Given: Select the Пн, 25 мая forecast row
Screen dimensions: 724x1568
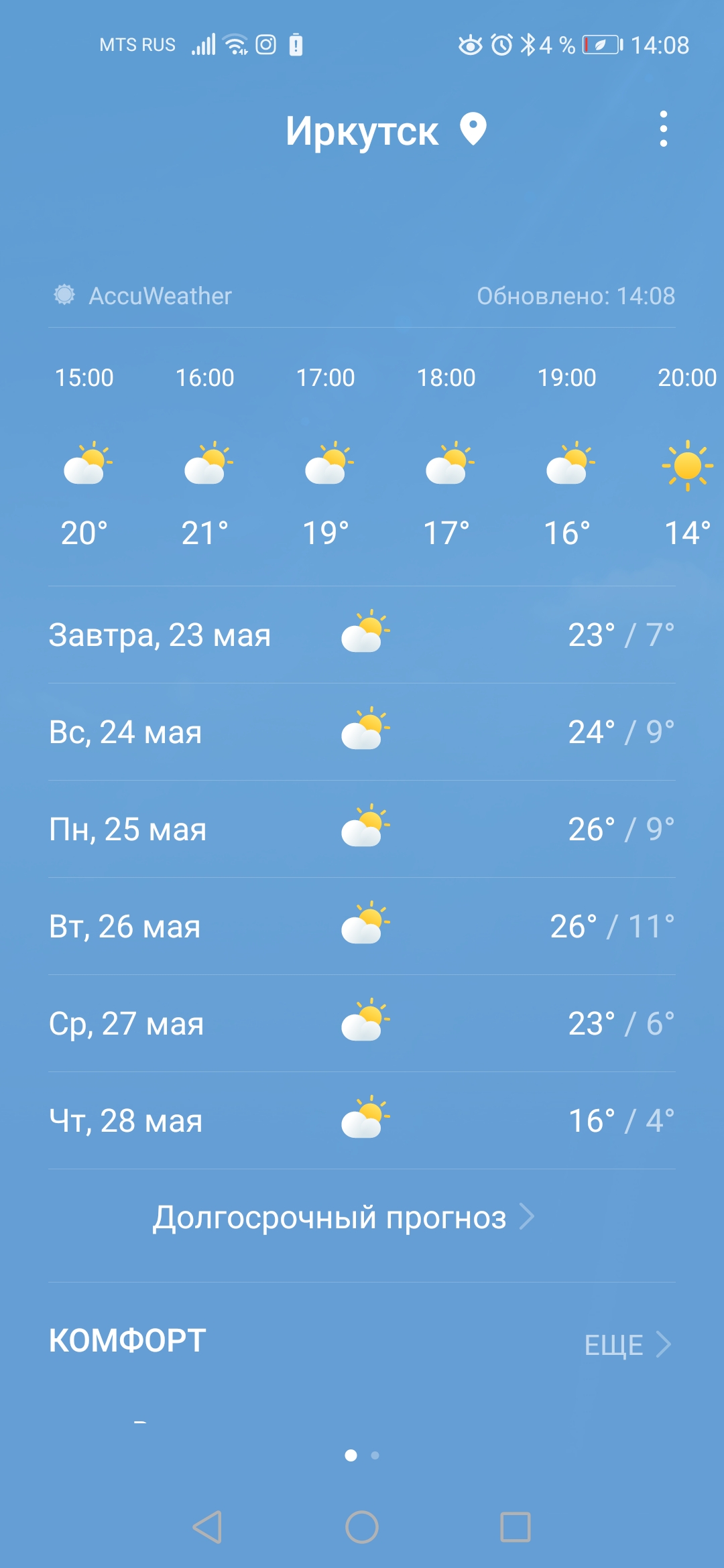Looking at the screenshot, I should pyautogui.click(x=362, y=829).
